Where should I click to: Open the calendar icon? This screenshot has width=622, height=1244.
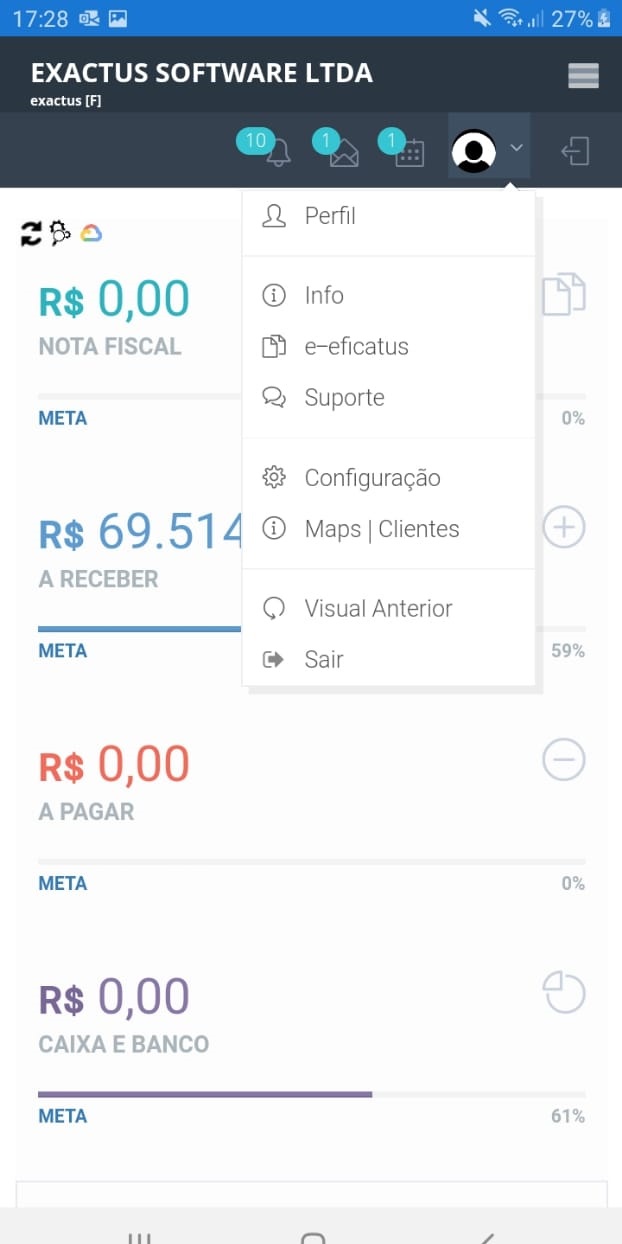pyautogui.click(x=410, y=153)
